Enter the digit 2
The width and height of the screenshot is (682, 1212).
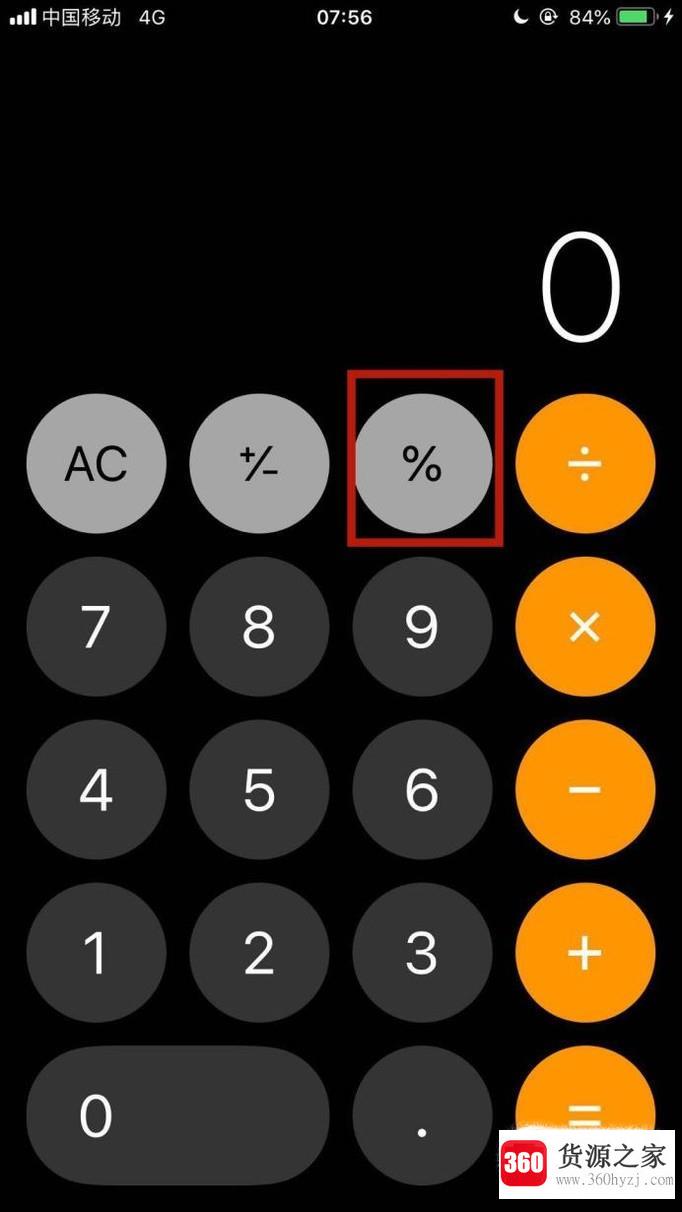point(259,953)
